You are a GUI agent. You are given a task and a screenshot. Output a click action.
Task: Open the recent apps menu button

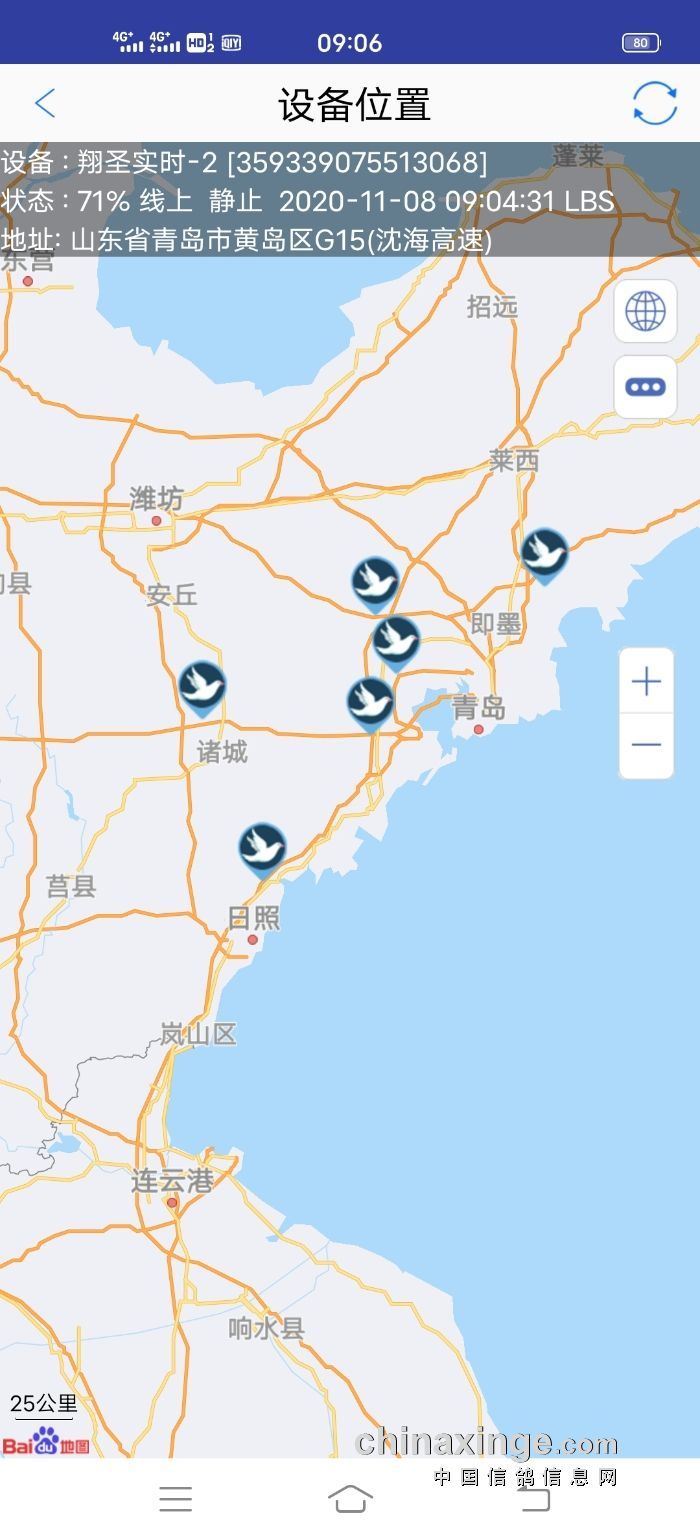point(175,1499)
